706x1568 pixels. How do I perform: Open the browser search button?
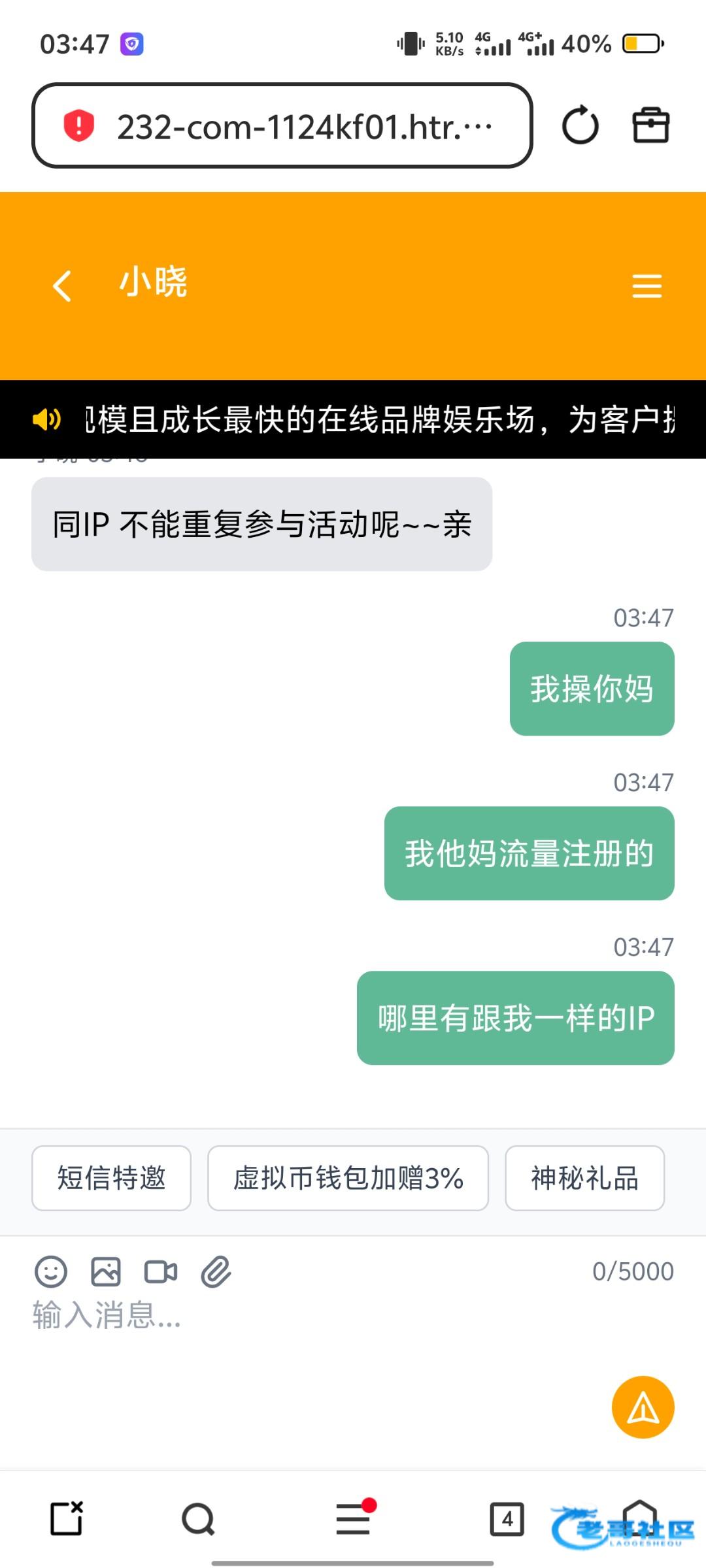click(198, 1519)
